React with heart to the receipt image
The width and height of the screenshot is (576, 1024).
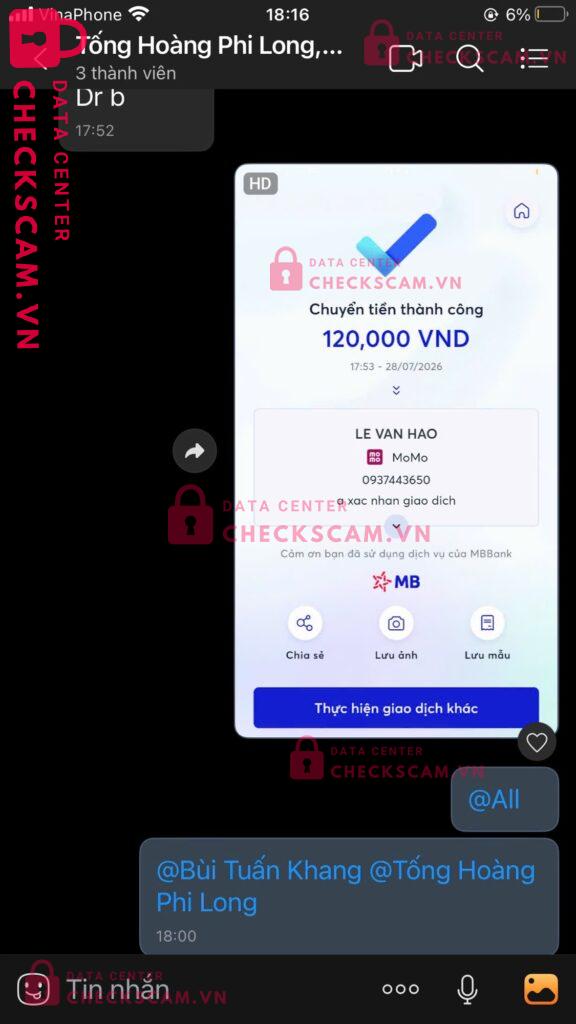[537, 743]
